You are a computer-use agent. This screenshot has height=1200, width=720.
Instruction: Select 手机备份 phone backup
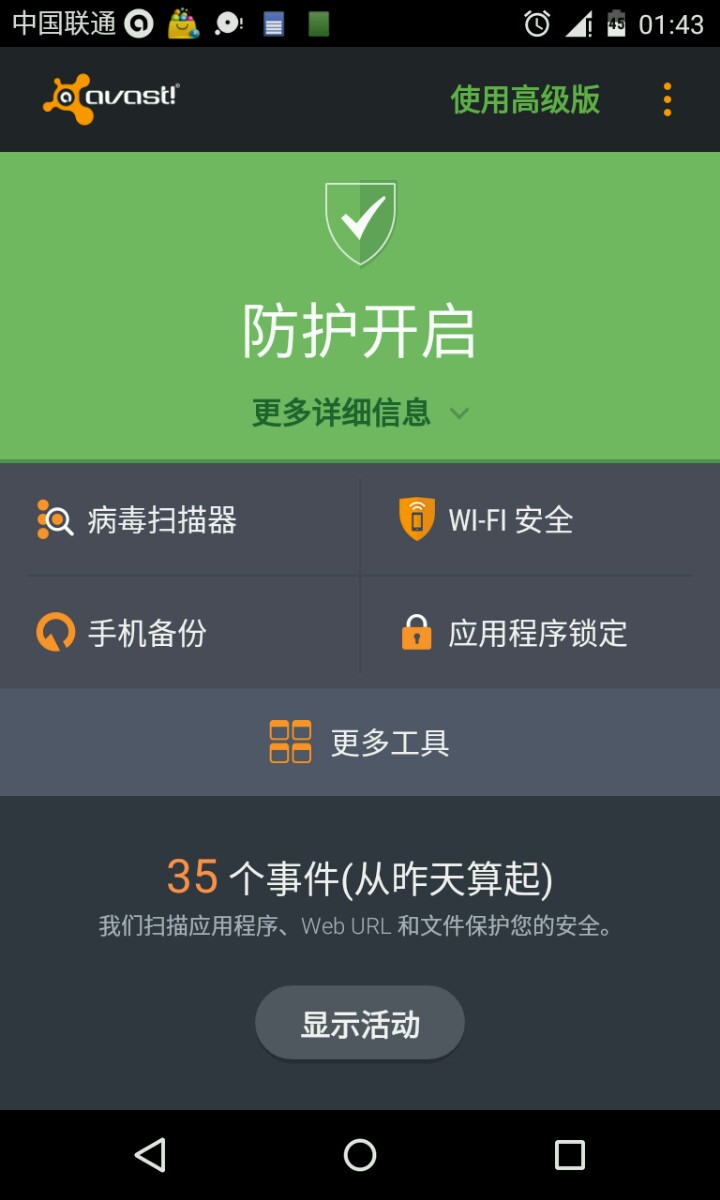145,633
